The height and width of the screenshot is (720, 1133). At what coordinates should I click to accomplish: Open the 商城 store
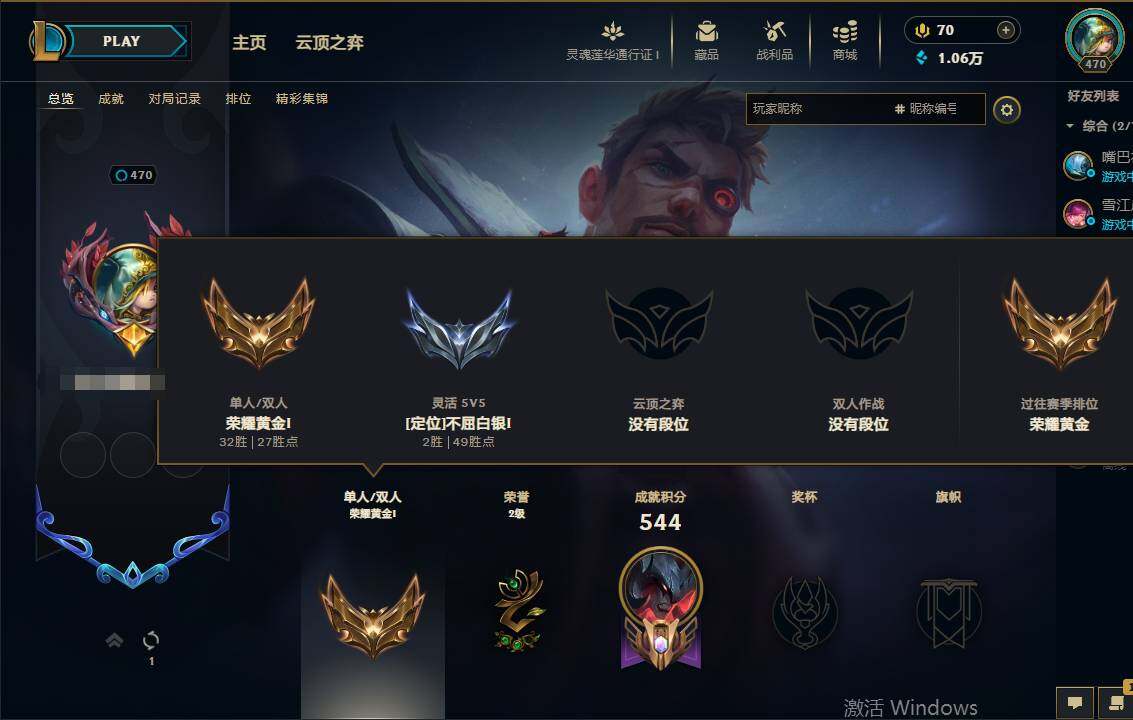(845, 41)
